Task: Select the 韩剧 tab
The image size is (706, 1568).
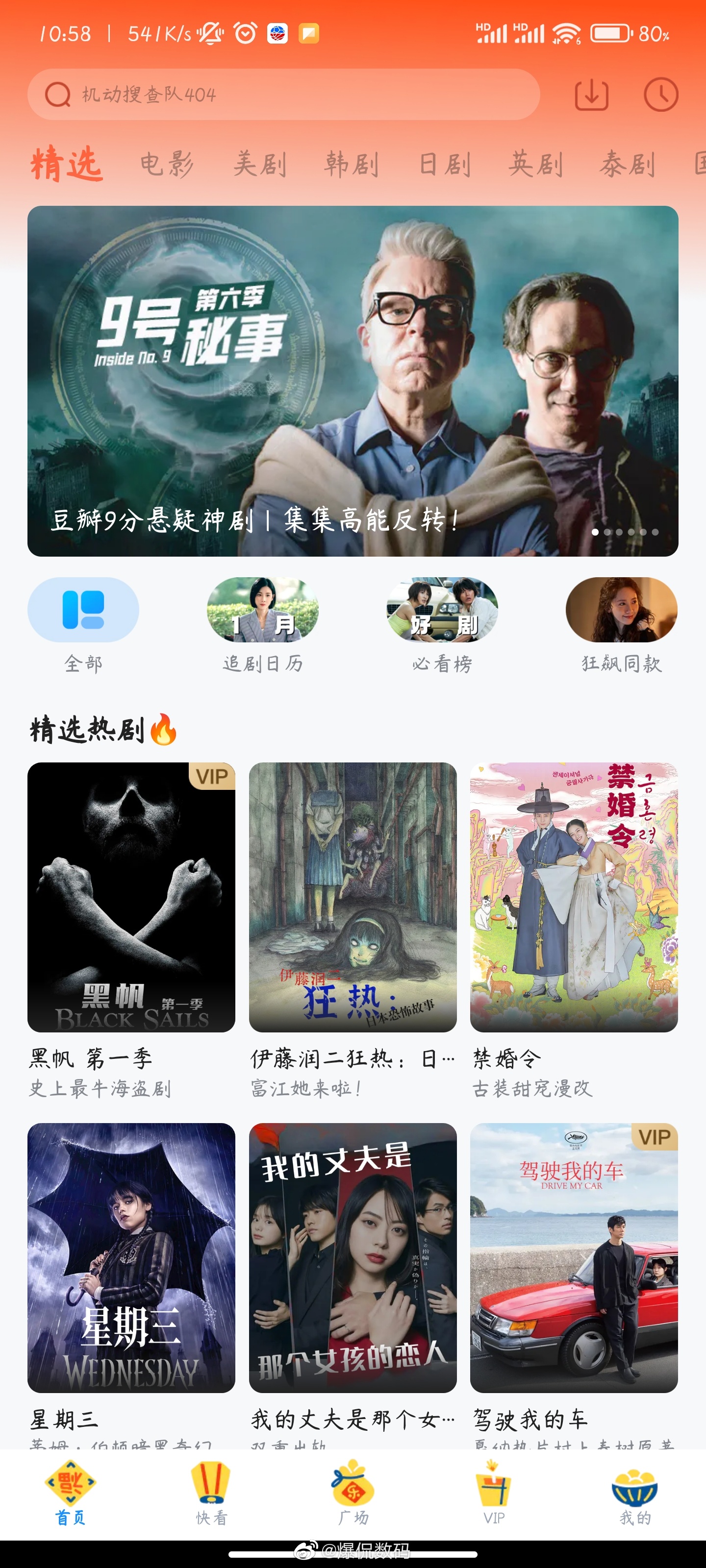Action: coord(352,164)
